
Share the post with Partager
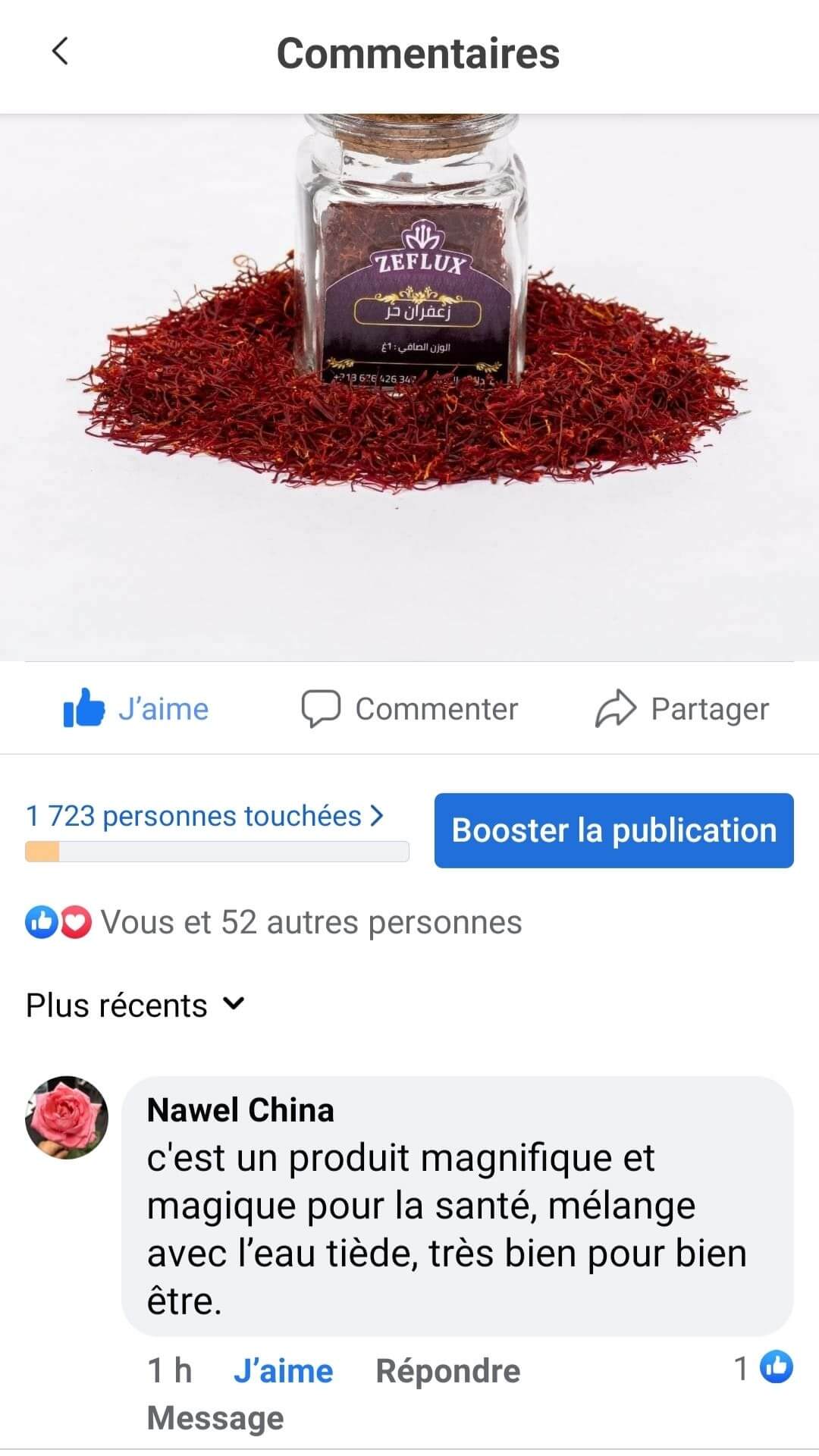(681, 709)
